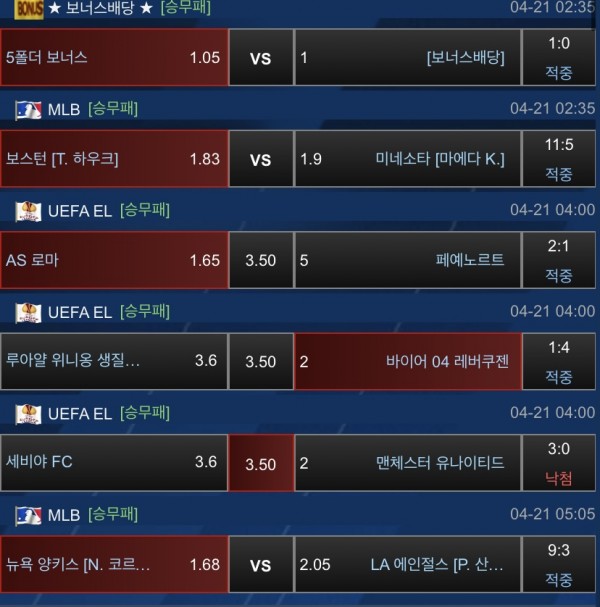Select Boston home odds 1.83
This screenshot has width=600, height=607.
[115, 159]
